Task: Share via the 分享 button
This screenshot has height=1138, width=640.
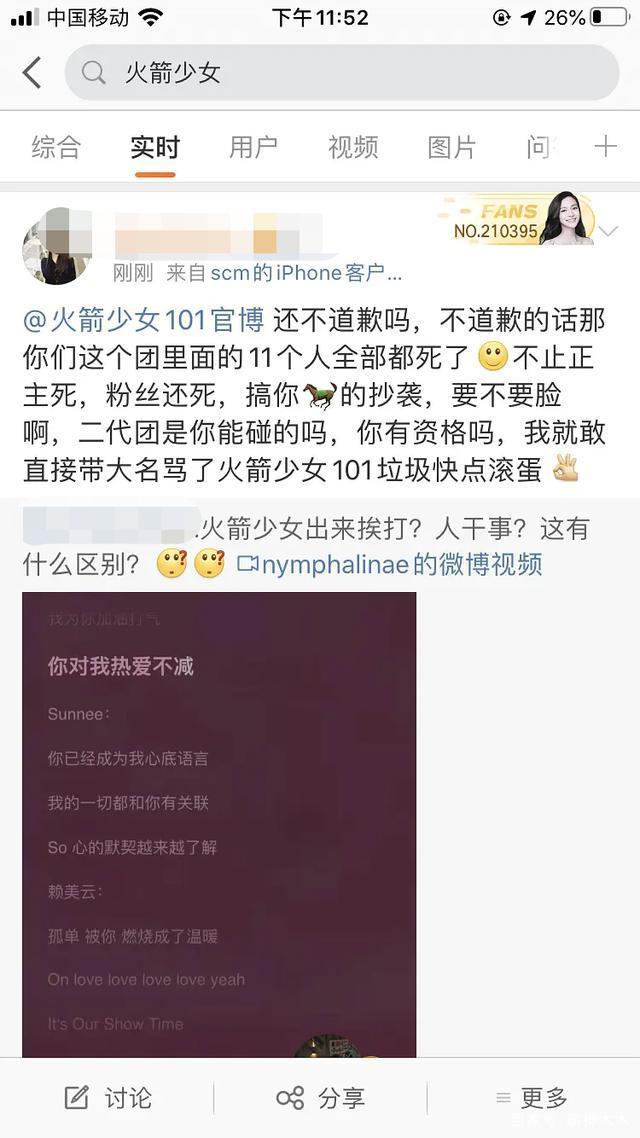Action: pos(320,1097)
